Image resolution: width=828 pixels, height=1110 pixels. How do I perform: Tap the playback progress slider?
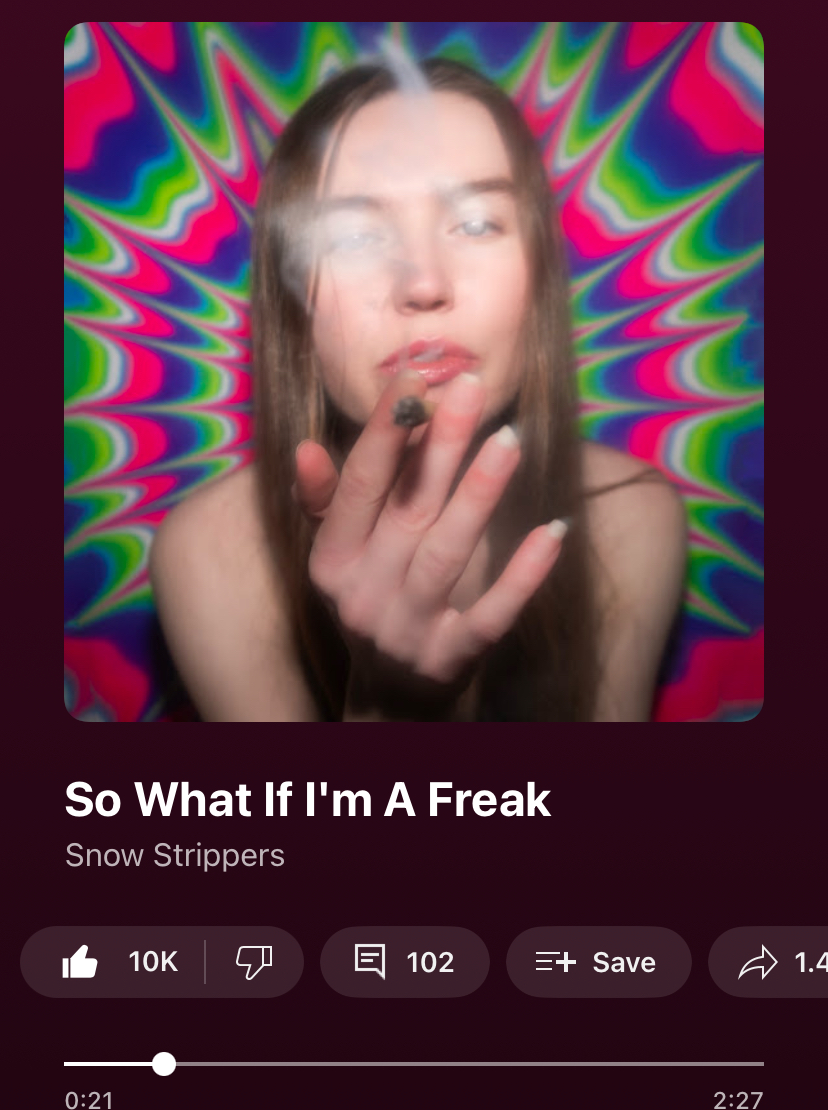(x=164, y=1064)
